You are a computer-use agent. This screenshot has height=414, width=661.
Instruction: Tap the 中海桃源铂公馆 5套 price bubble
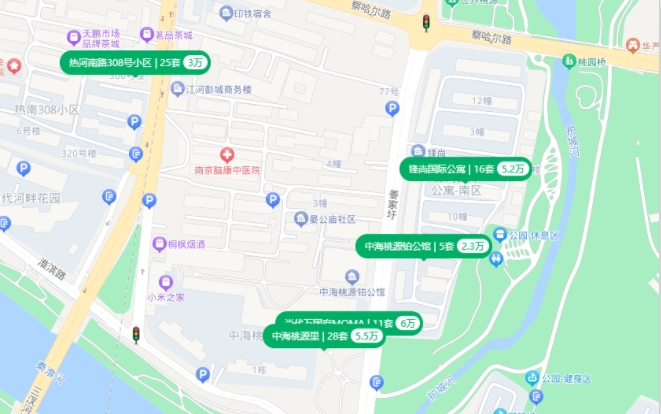426,246
